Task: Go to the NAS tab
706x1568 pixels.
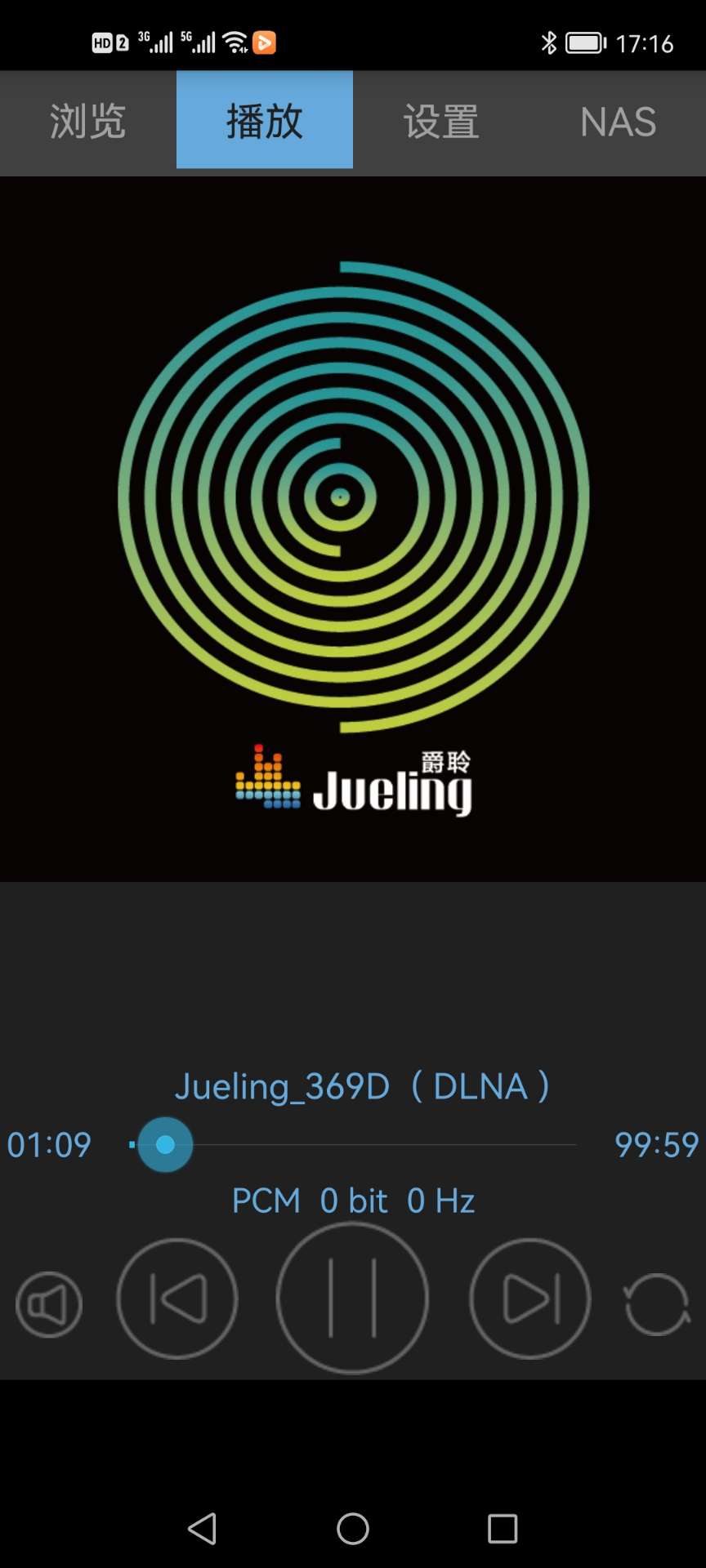Action: (x=618, y=122)
